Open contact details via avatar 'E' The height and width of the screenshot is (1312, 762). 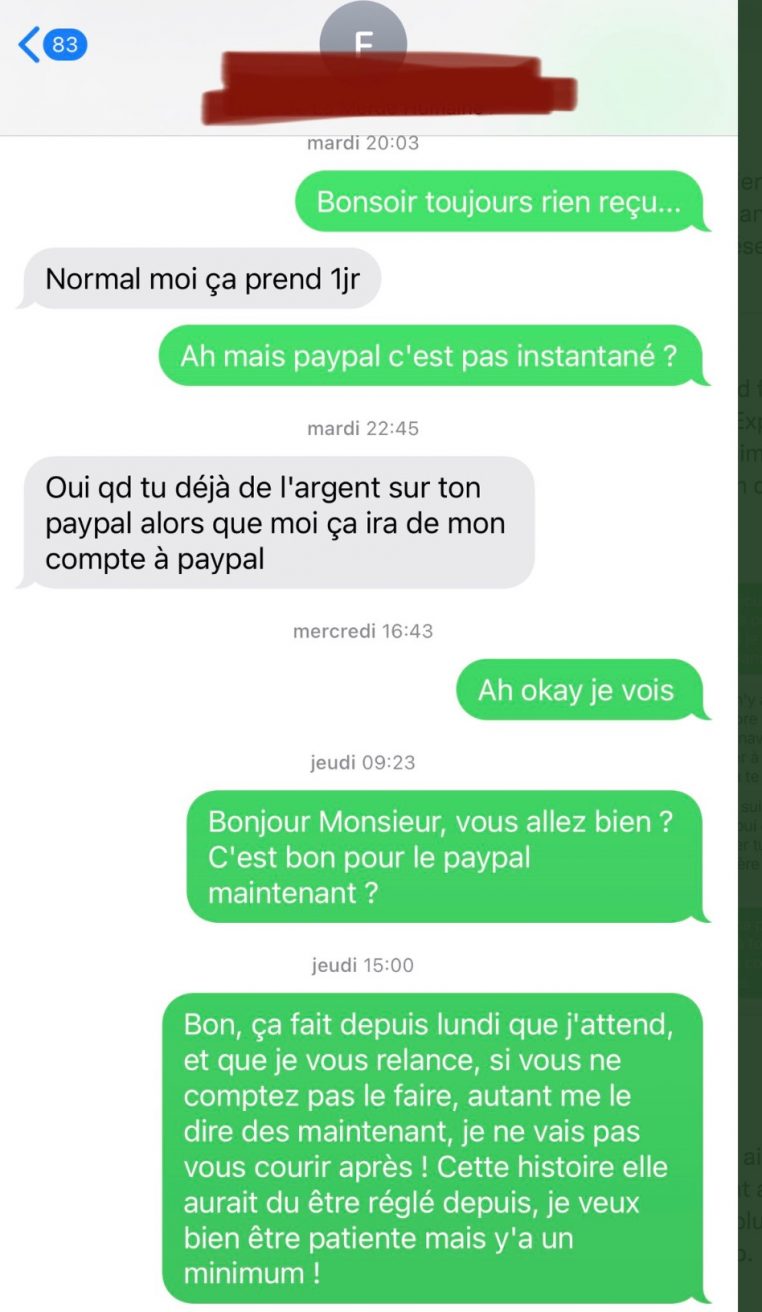[x=363, y=40]
